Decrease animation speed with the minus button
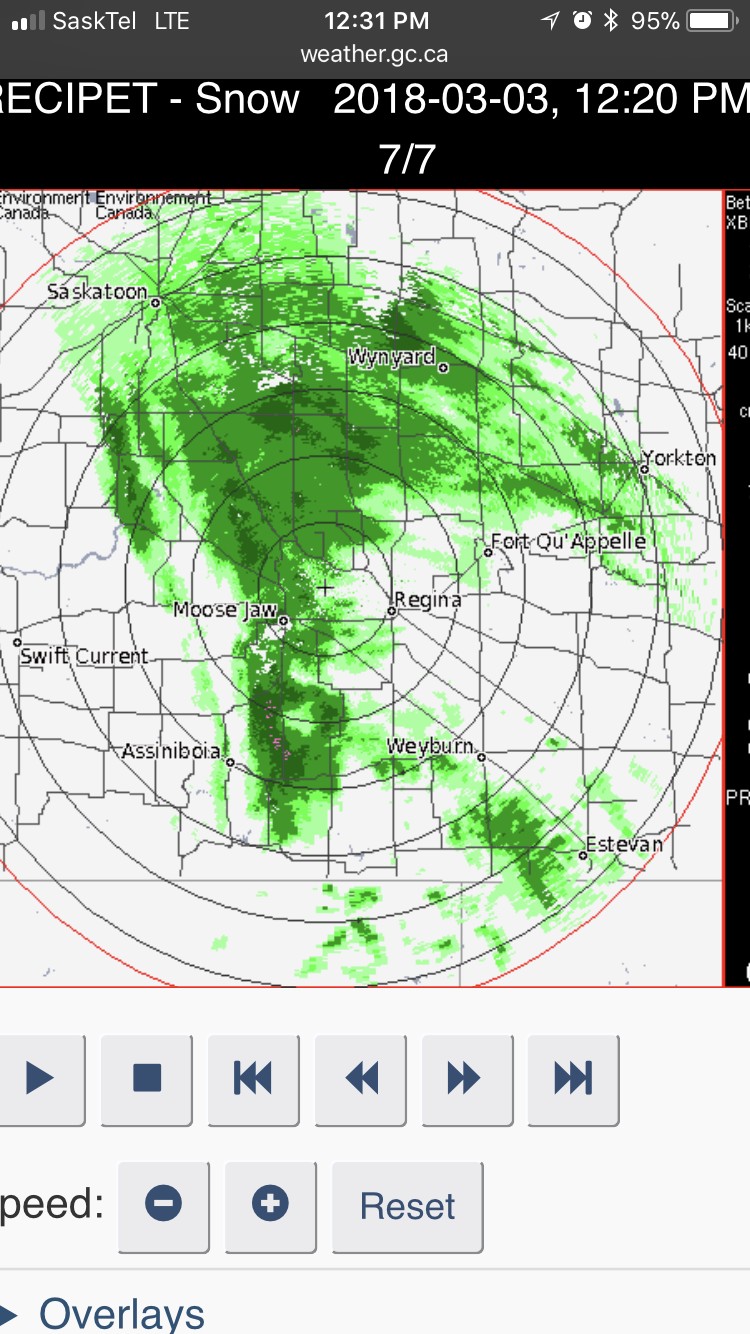The width and height of the screenshot is (750, 1334). click(x=163, y=1204)
